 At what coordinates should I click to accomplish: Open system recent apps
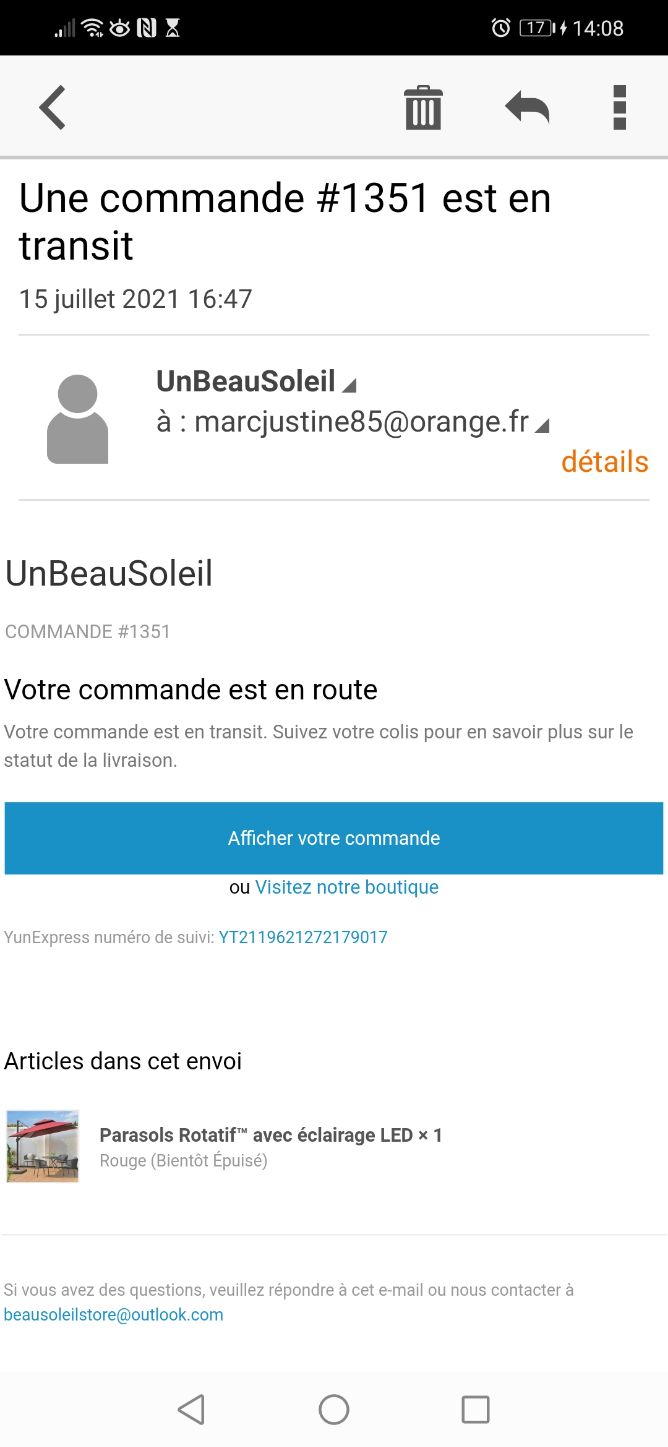(x=475, y=1410)
